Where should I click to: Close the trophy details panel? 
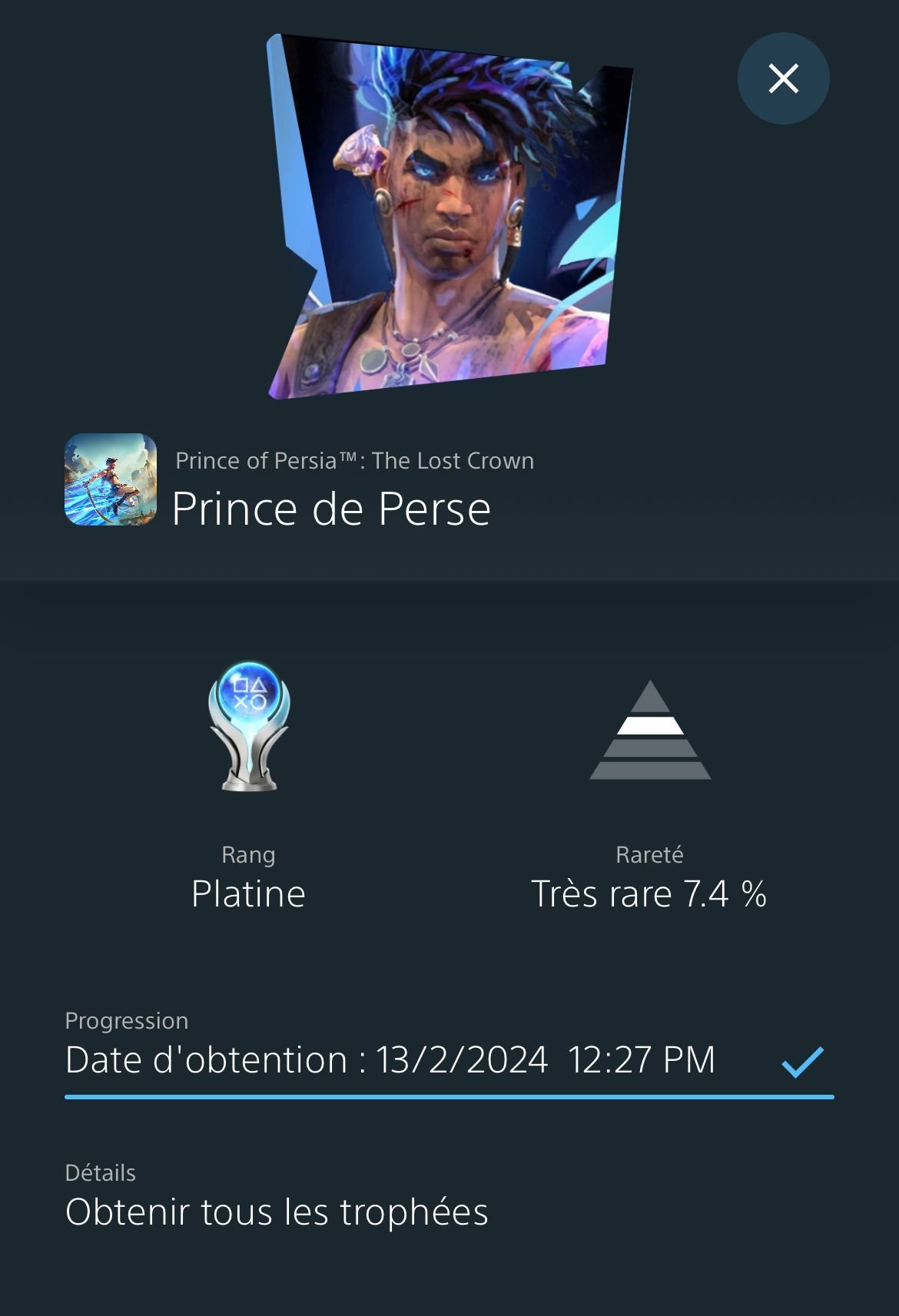tap(783, 78)
